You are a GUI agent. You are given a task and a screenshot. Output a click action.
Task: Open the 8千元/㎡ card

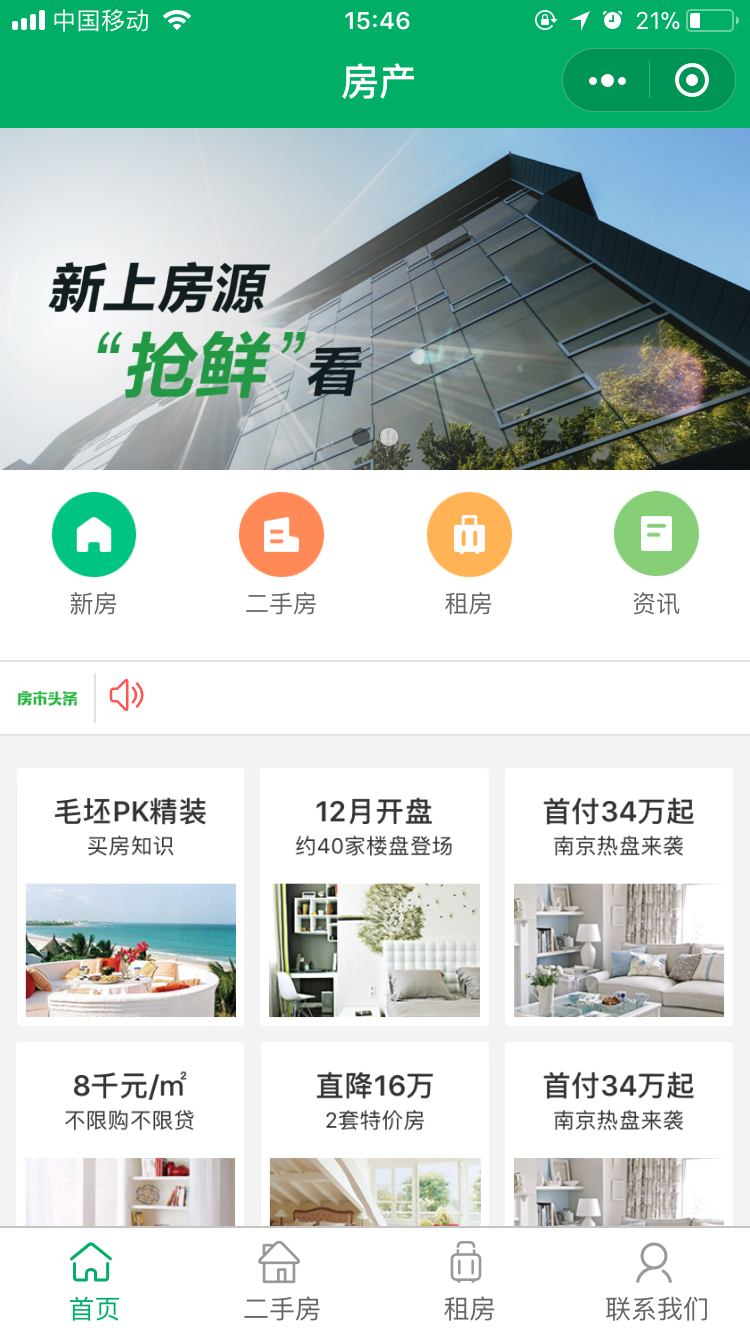pos(131,1134)
